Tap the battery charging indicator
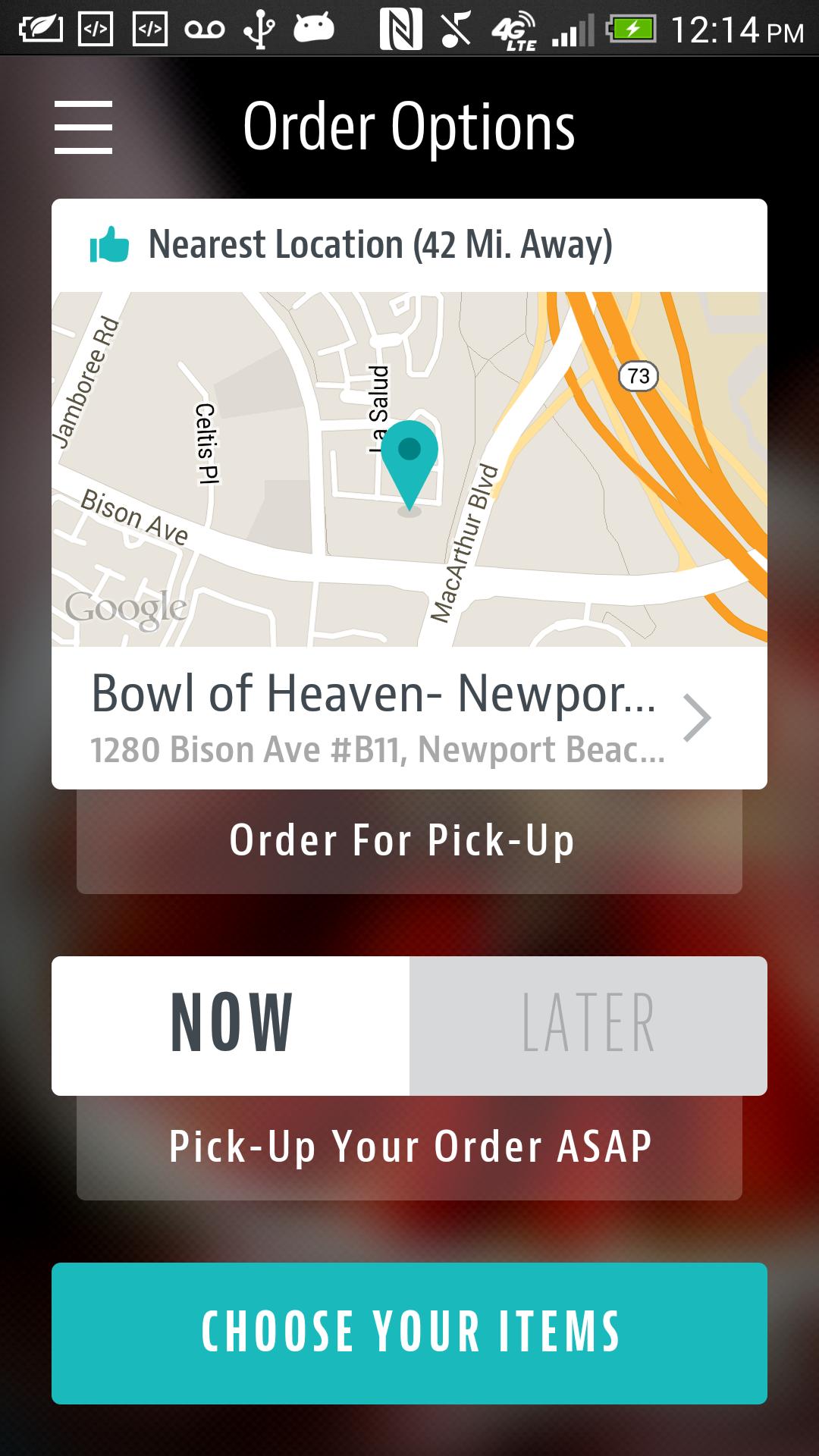 tap(633, 28)
